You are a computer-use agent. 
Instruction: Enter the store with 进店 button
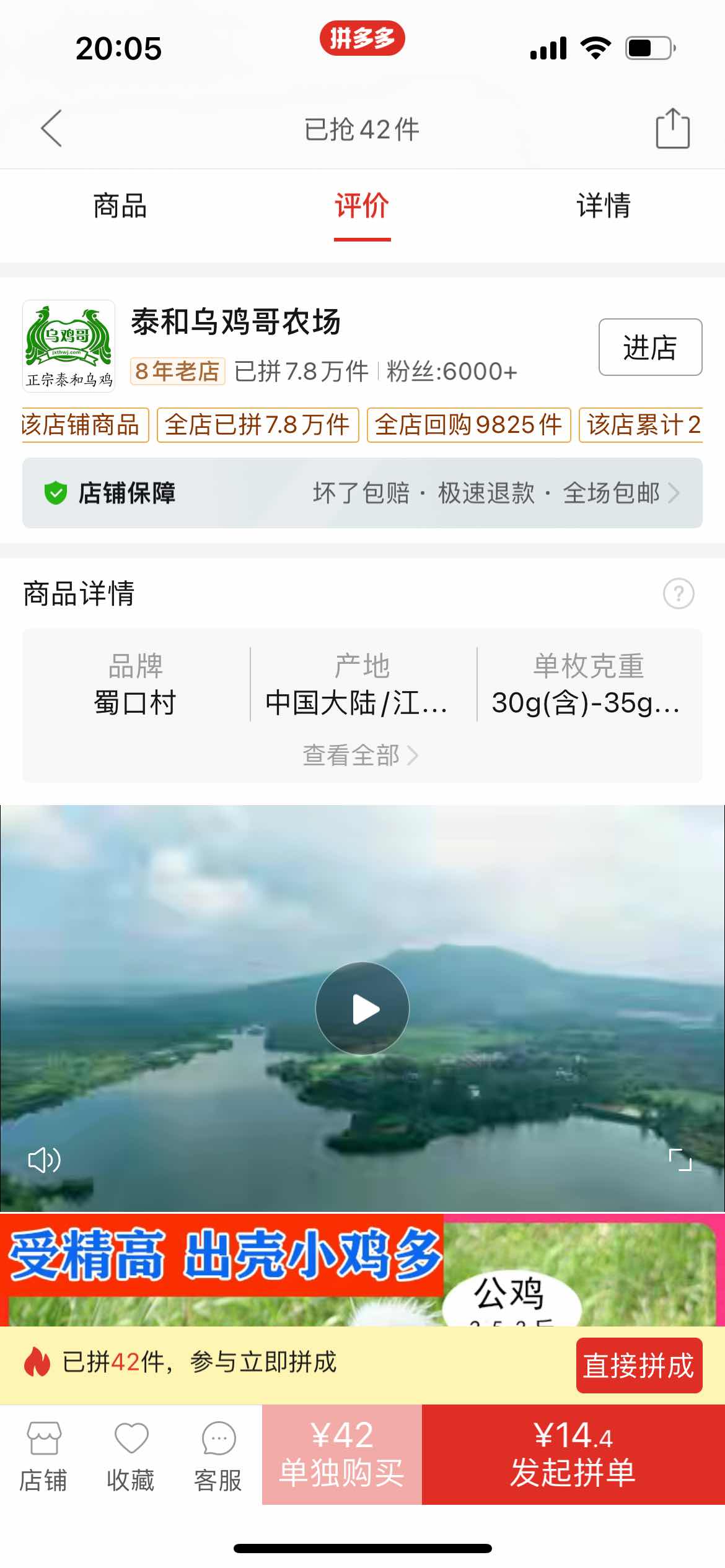pyautogui.click(x=650, y=347)
